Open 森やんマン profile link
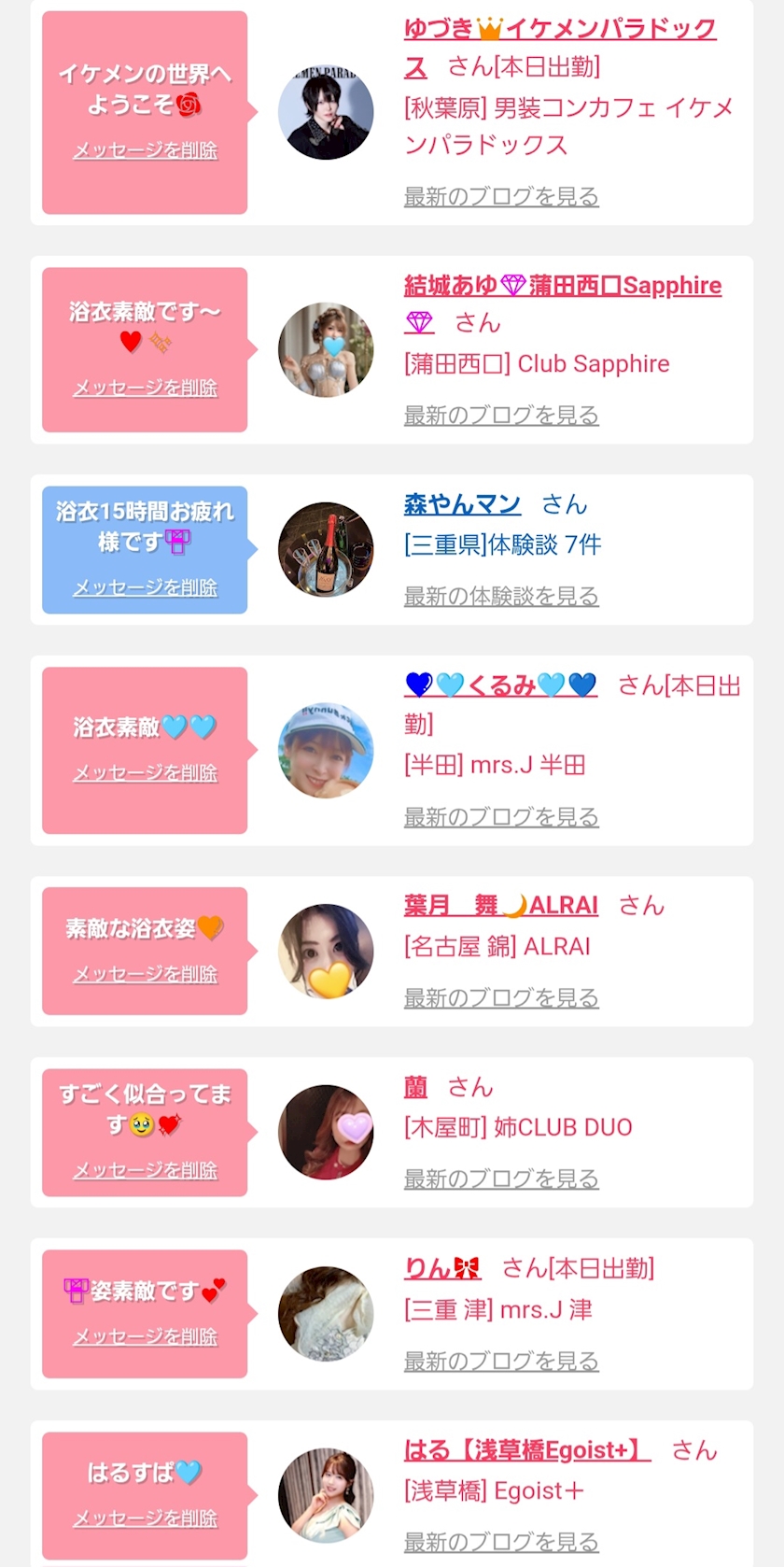The width and height of the screenshot is (784, 1567). 462,504
